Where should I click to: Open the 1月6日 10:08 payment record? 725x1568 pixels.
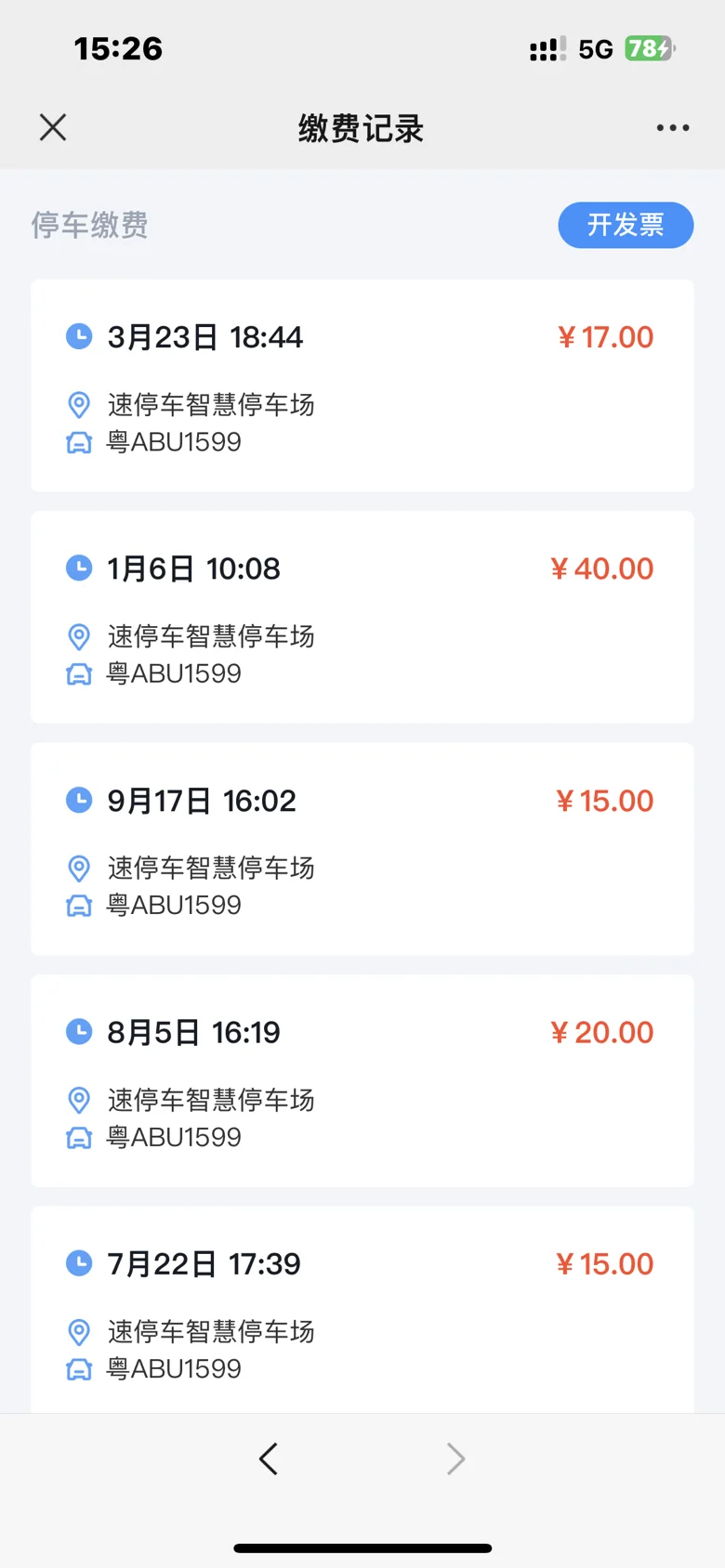tap(362, 617)
